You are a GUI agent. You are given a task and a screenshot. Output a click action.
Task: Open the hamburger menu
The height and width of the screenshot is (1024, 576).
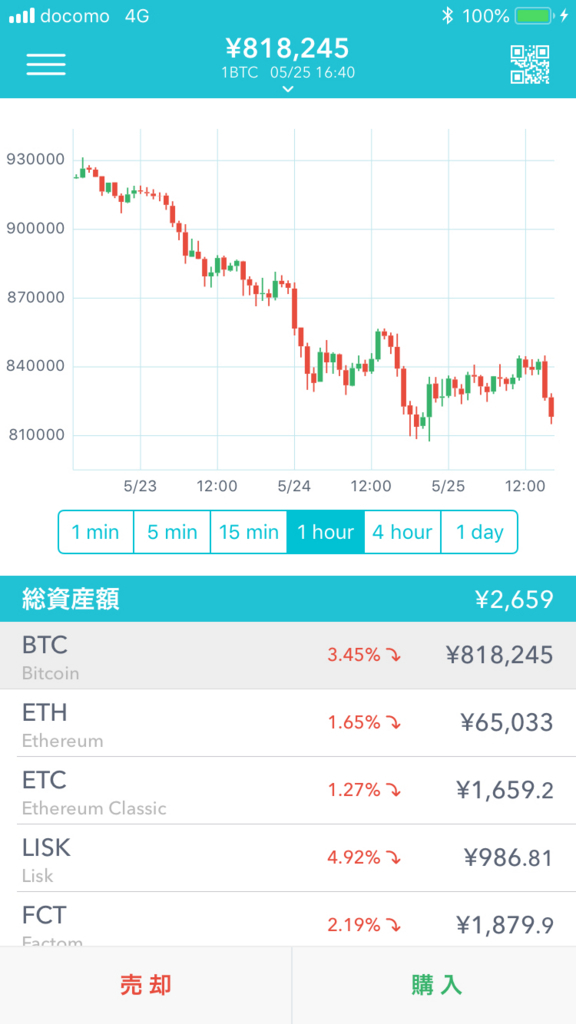coord(46,64)
